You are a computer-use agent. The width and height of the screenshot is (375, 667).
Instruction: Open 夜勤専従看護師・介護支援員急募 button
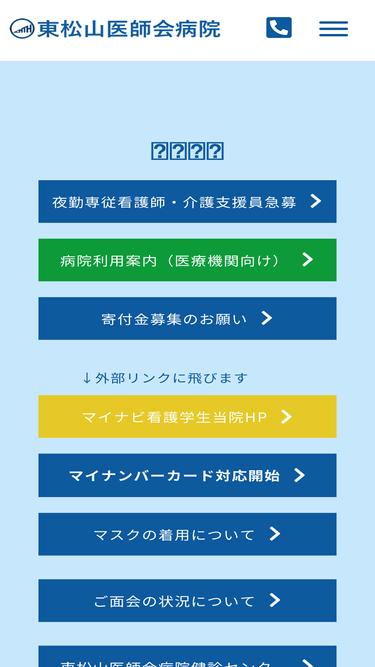coord(188,201)
